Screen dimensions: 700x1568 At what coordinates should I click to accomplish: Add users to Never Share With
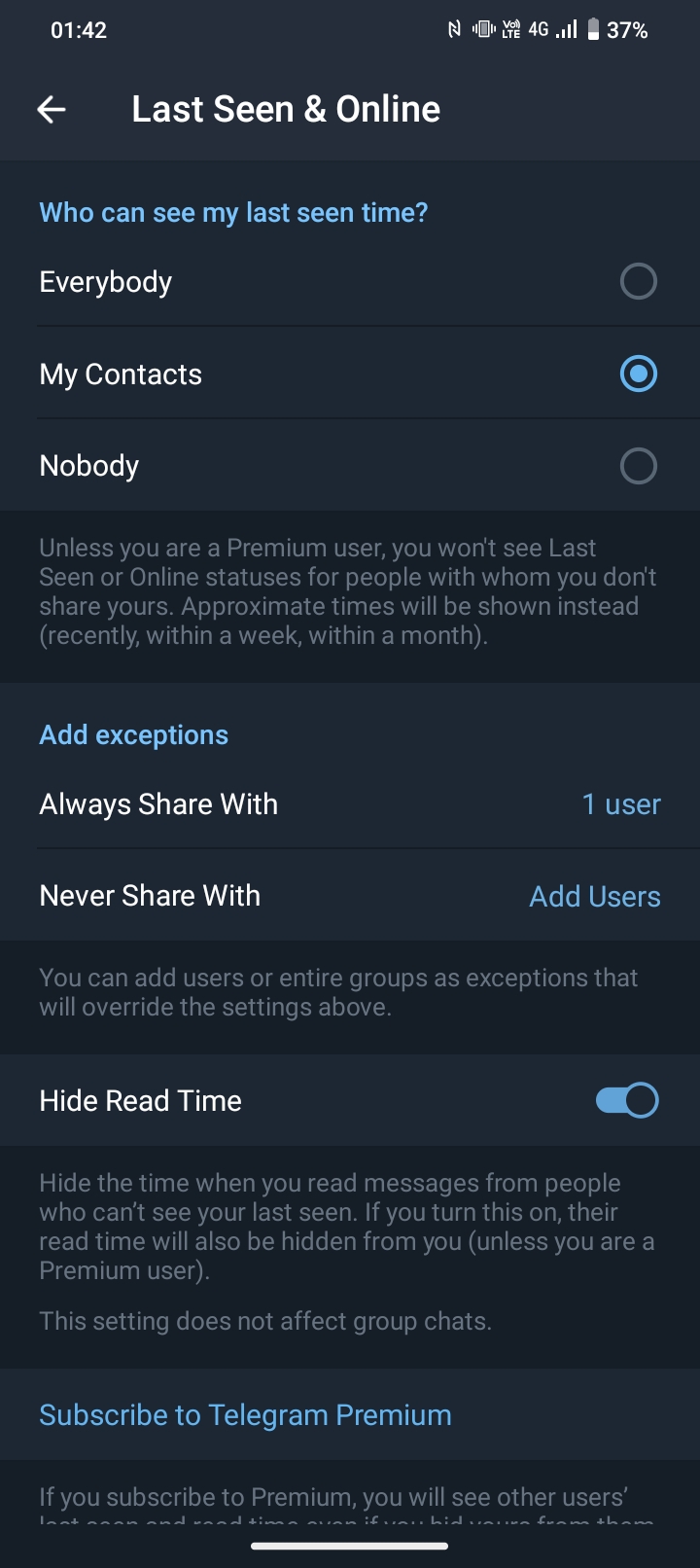pos(594,896)
